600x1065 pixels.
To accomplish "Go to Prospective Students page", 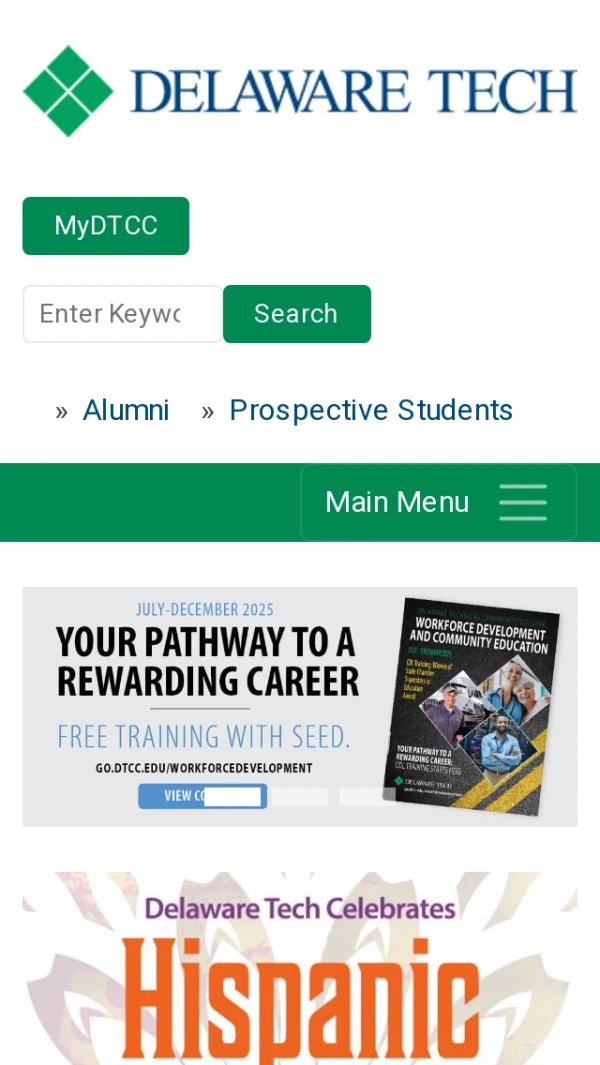I will 371,410.
